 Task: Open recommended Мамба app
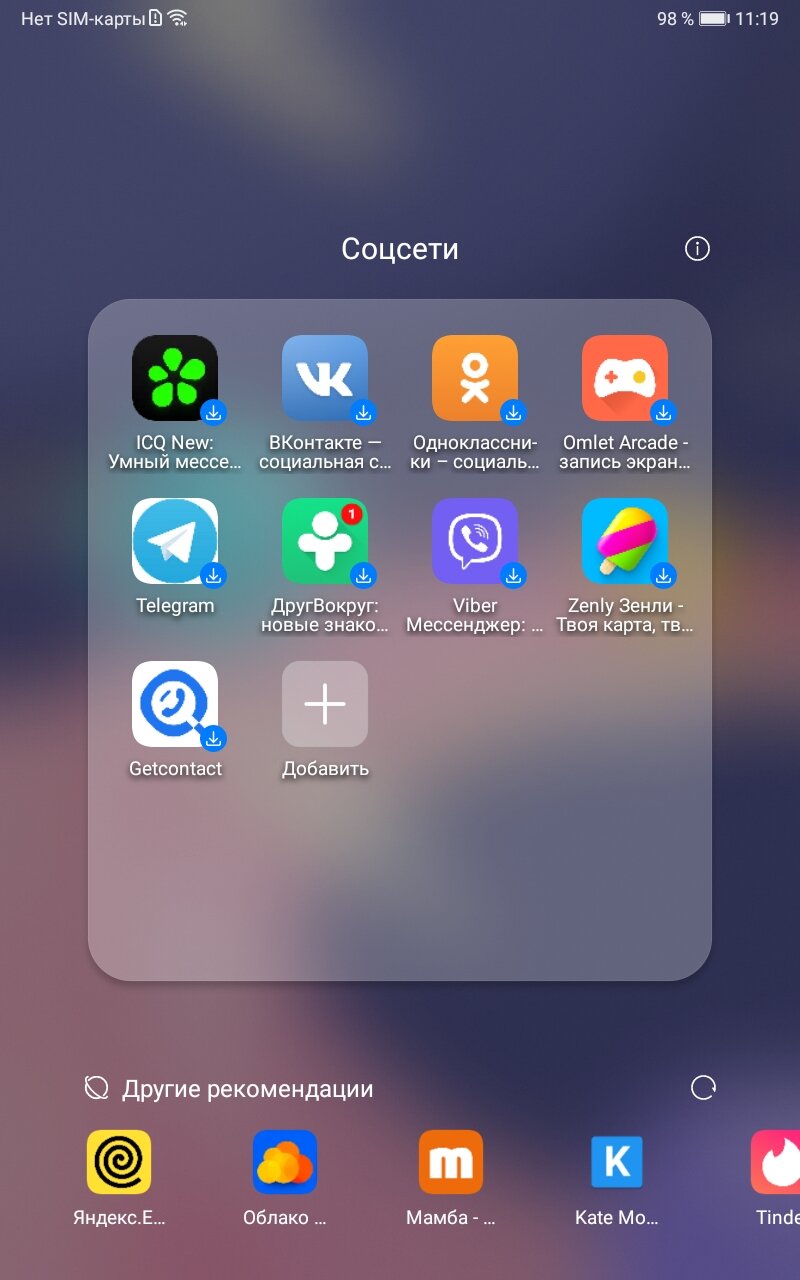451,1162
